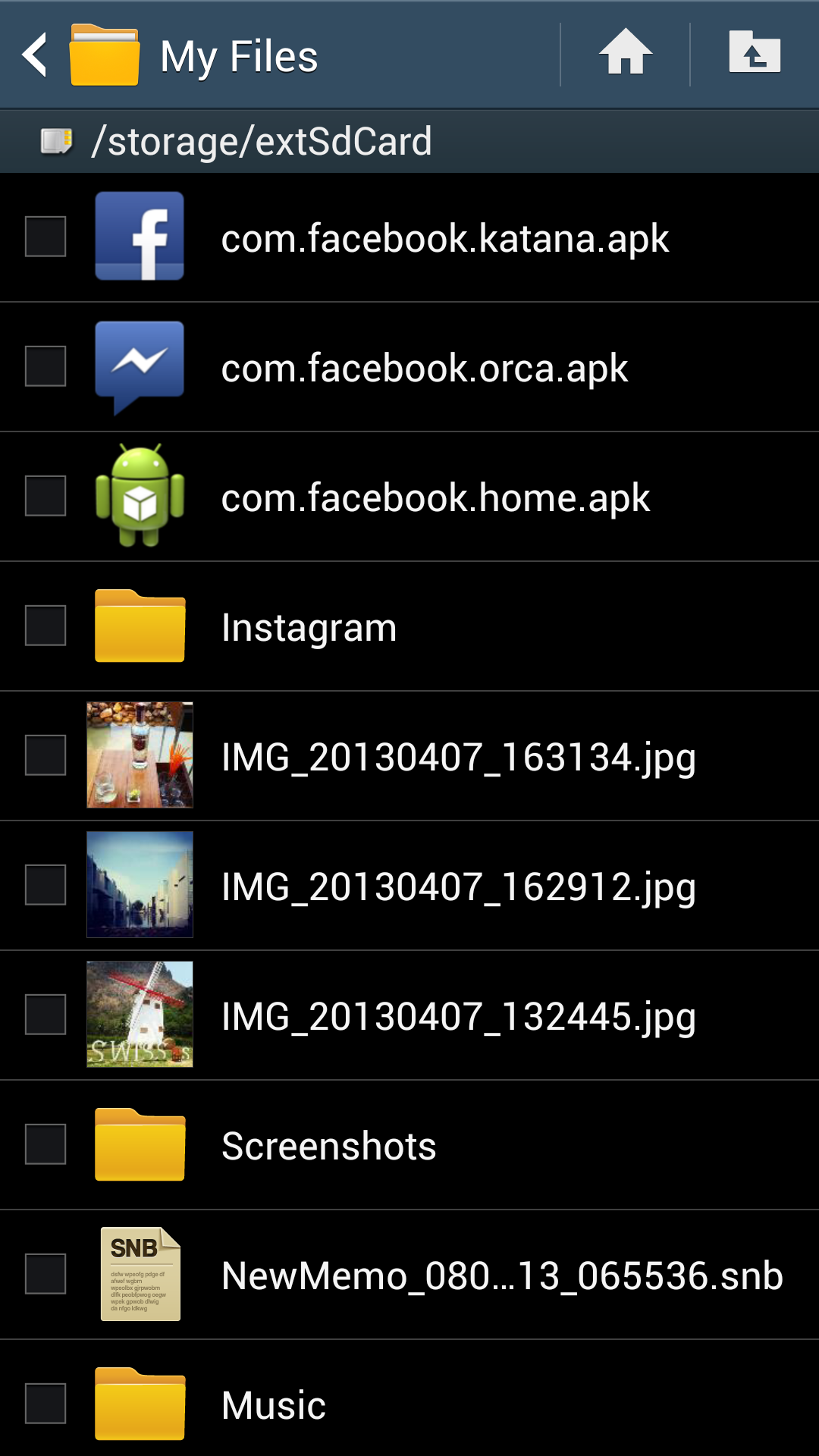Viewport: 819px width, 1456px height.
Task: Tick the checkbox for IMG_20130407_162912.jpg
Action: click(x=45, y=885)
